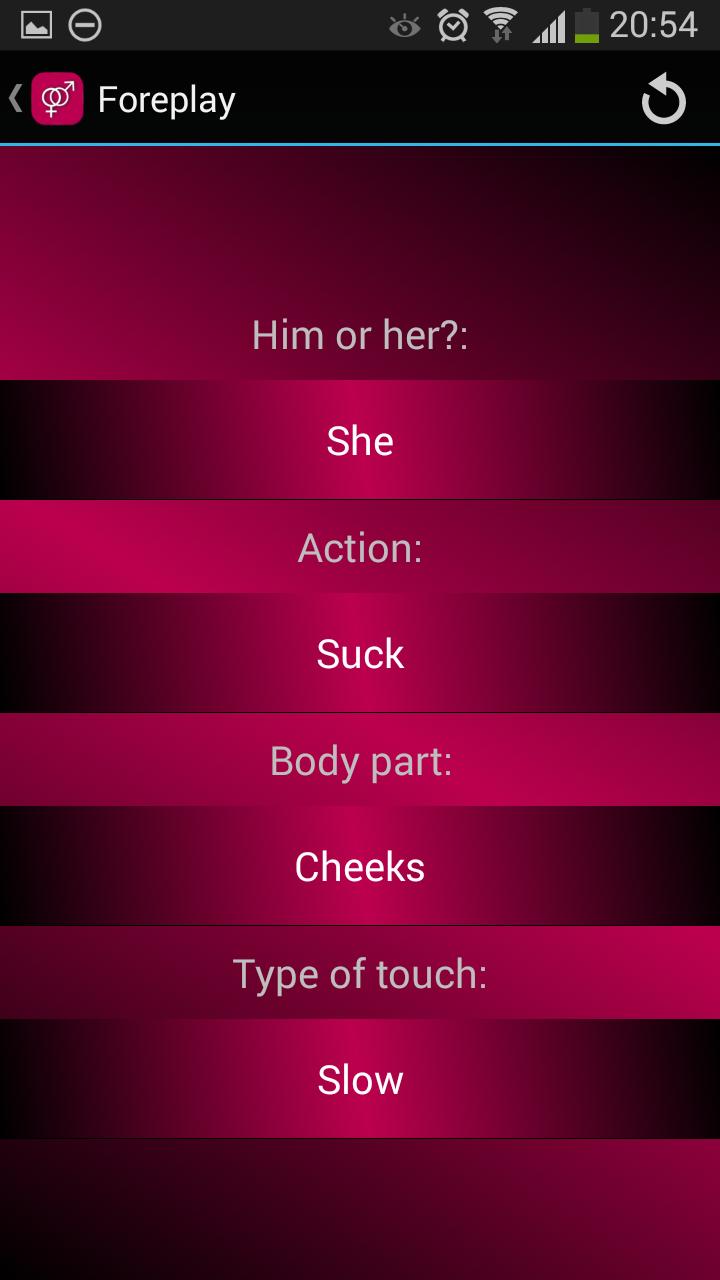Image resolution: width=720 pixels, height=1280 pixels.
Task: Tap the She result row
Action: coord(360,440)
